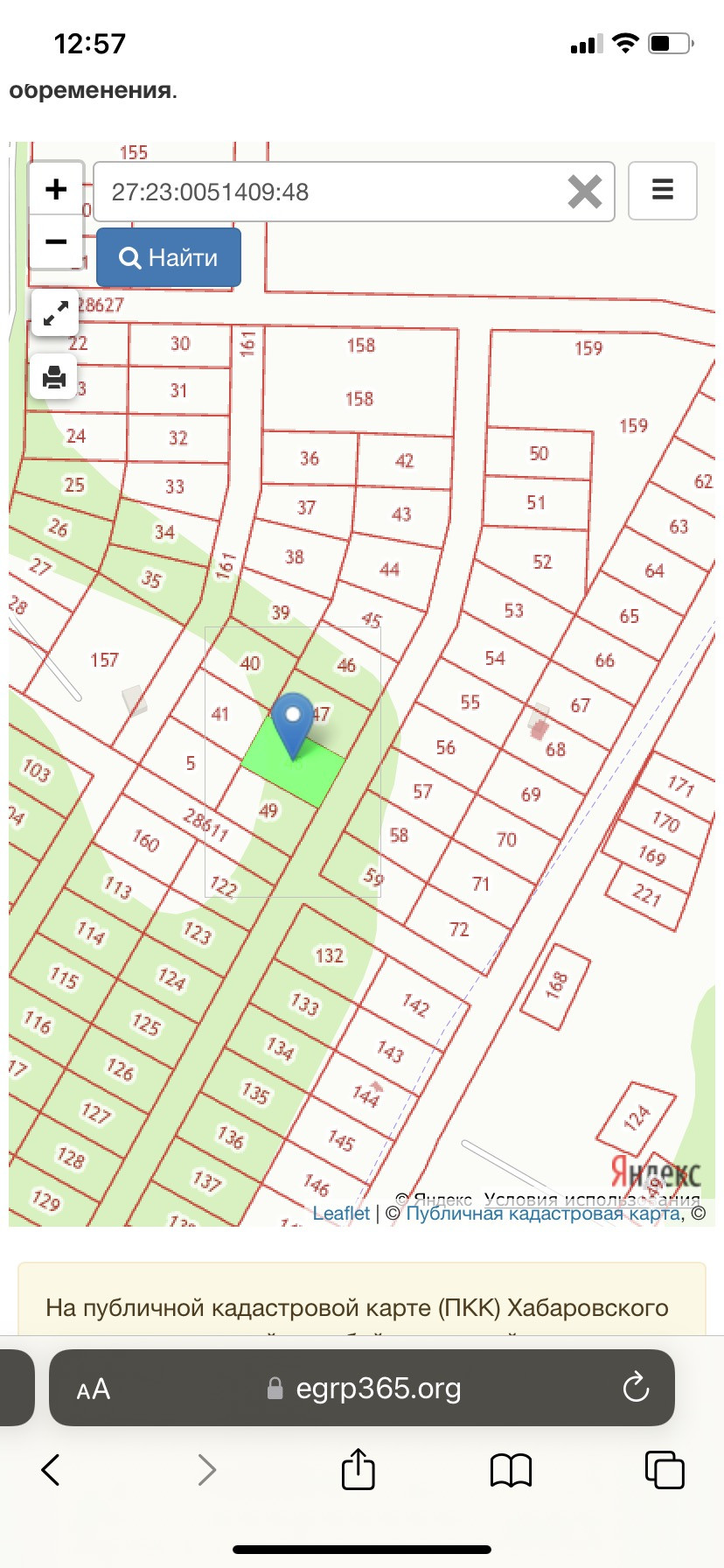Go back to previous page in Safari
This screenshot has width=724, height=1568.
[x=51, y=1470]
